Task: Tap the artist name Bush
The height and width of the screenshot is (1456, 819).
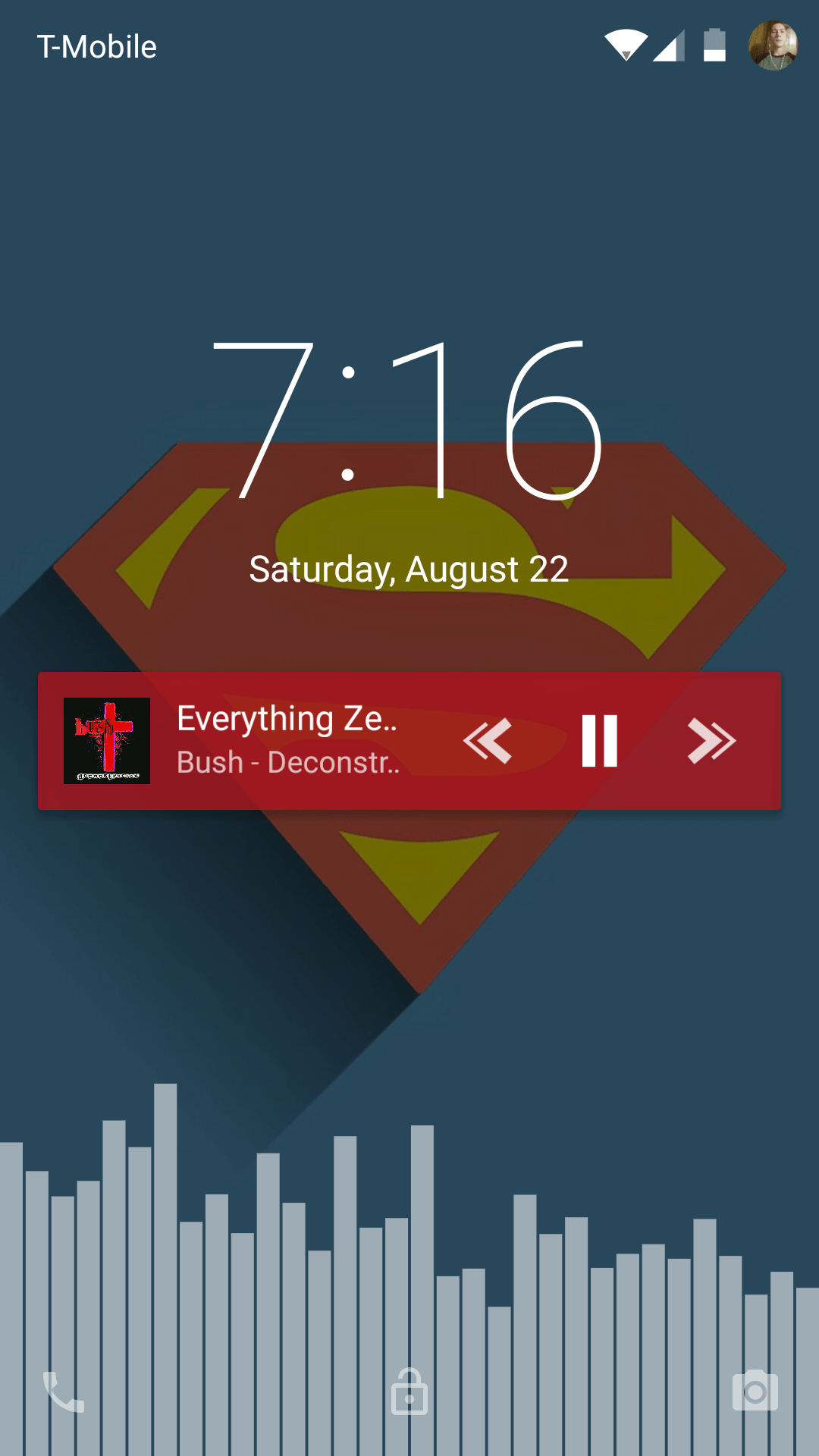Action: coord(288,764)
